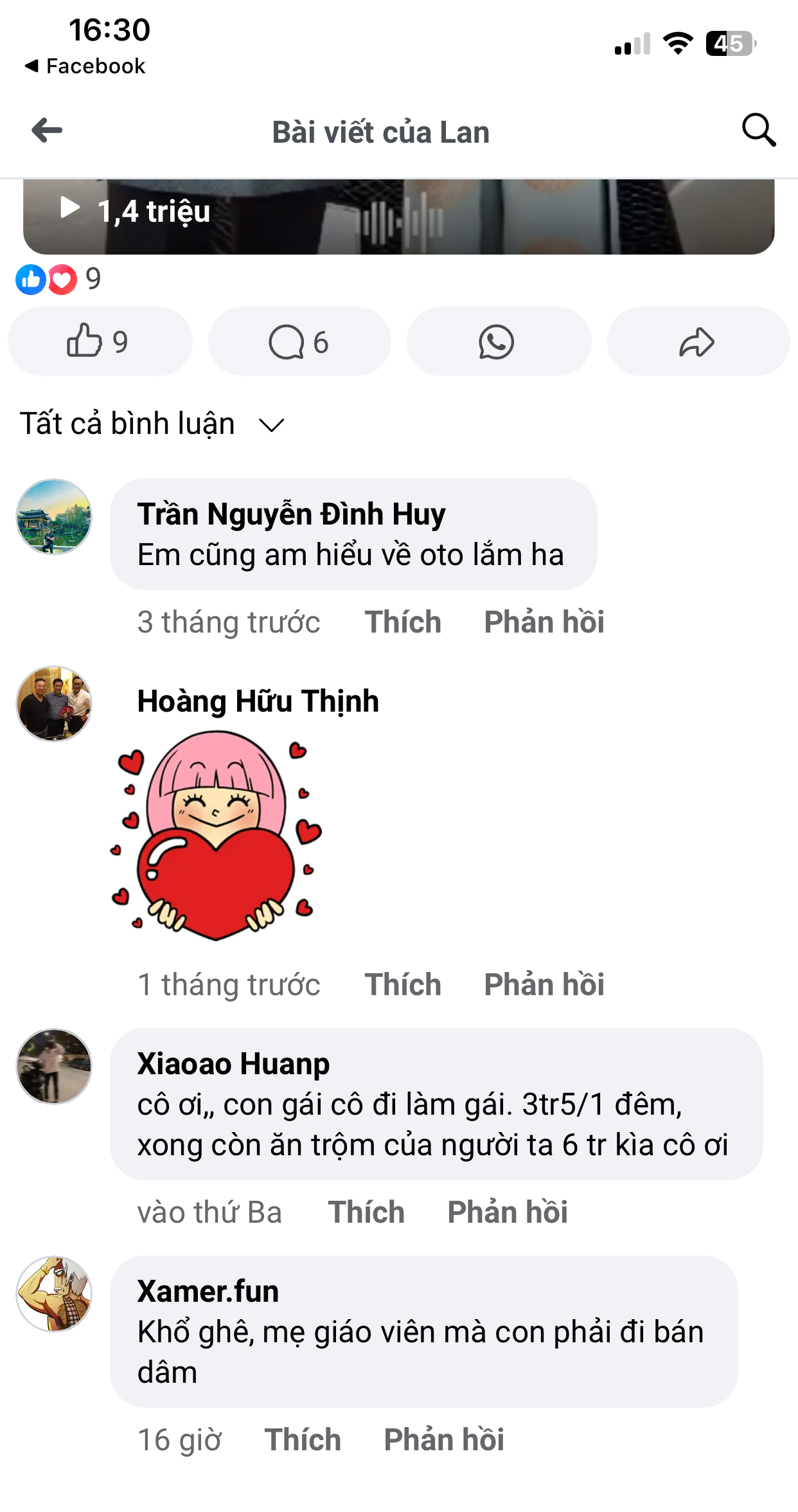Hit Thích on Xamer.fun's comment
The height and width of the screenshot is (1512, 798).
tap(303, 1440)
